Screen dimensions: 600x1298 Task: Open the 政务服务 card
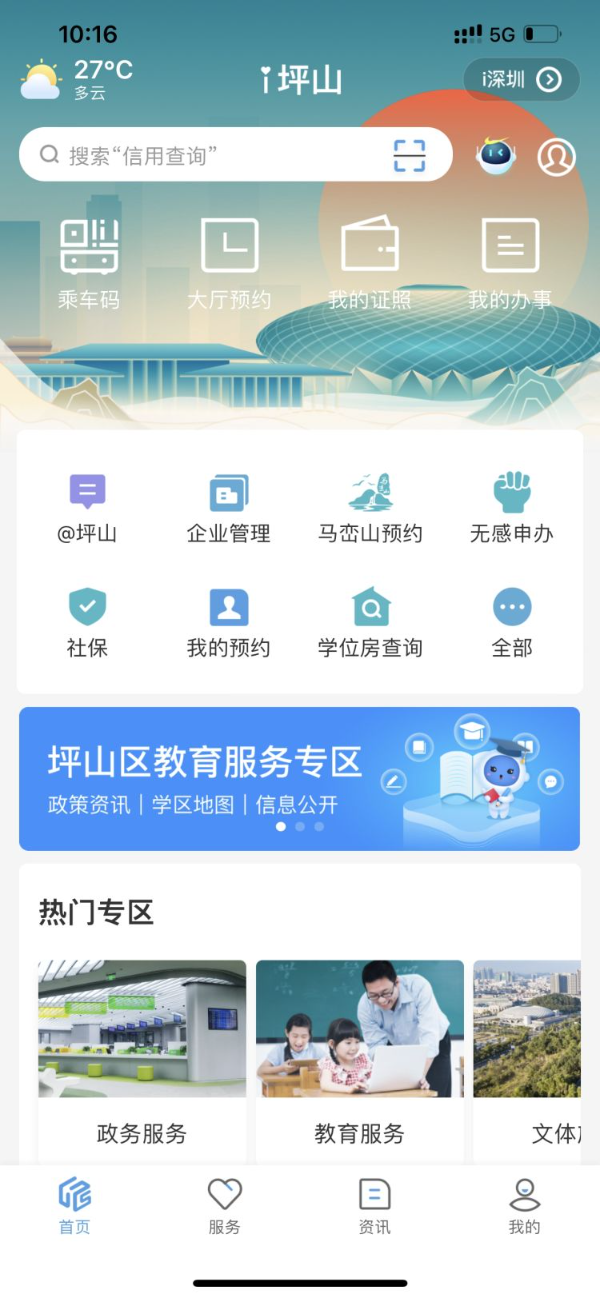(x=142, y=1060)
